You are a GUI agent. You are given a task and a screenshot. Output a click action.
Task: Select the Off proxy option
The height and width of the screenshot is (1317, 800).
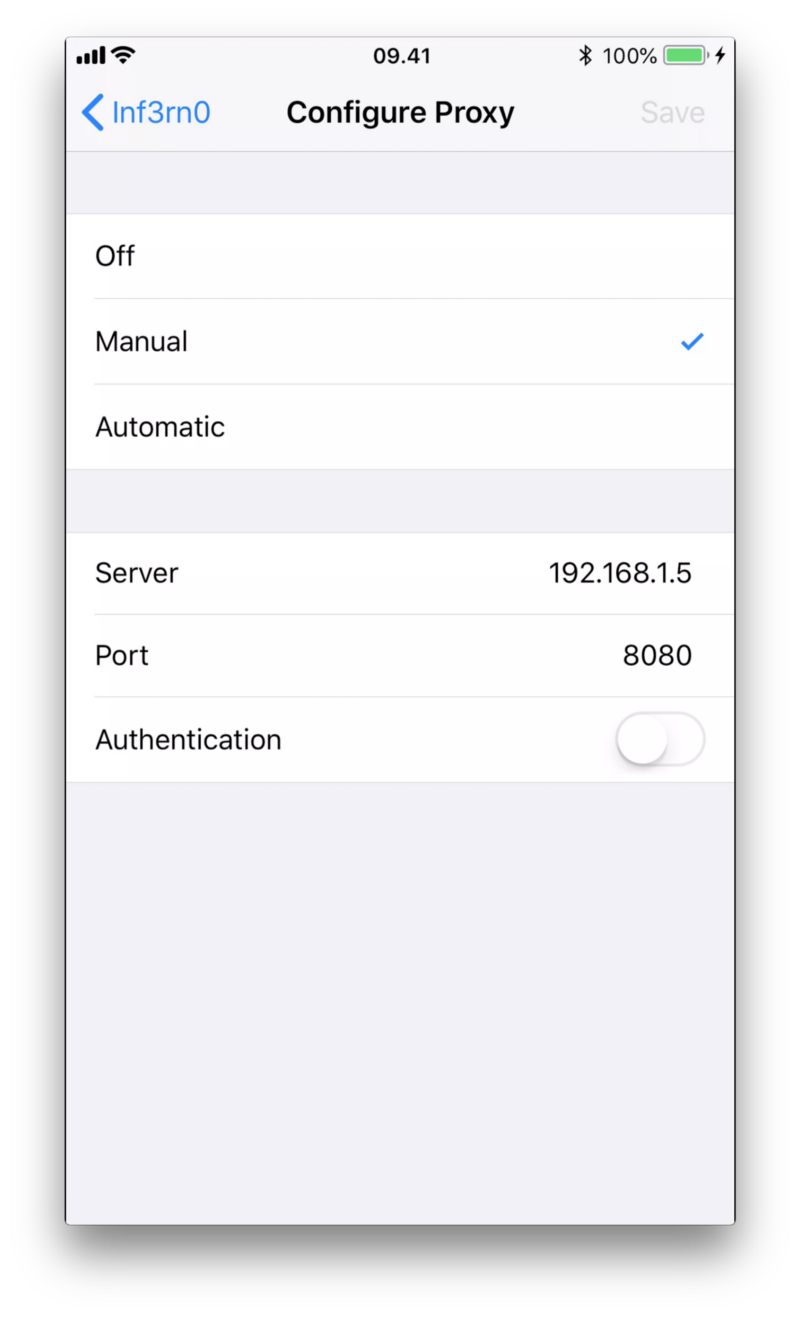pos(400,256)
